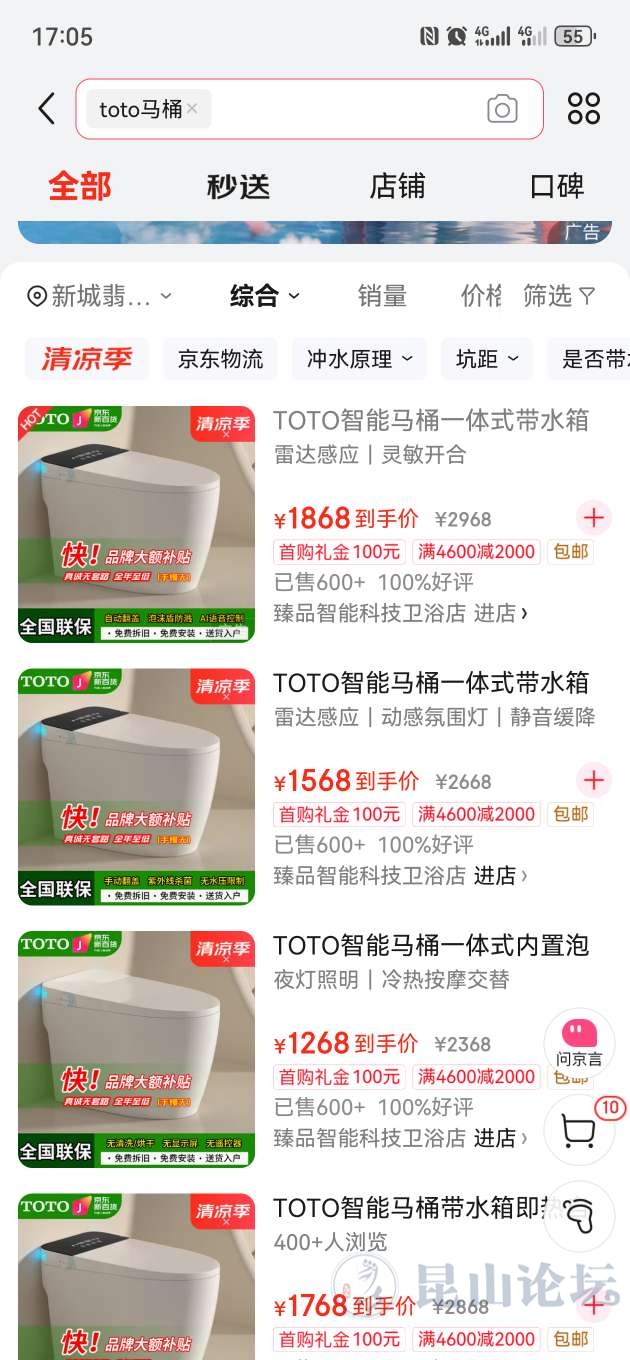Screen dimensions: 630x1360
Task: Switch to the 口碑 tab
Action: (556, 187)
